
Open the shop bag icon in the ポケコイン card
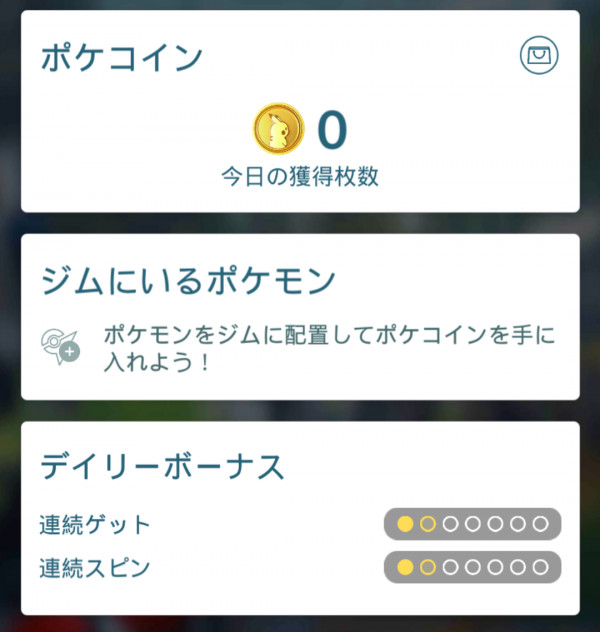coord(539,56)
